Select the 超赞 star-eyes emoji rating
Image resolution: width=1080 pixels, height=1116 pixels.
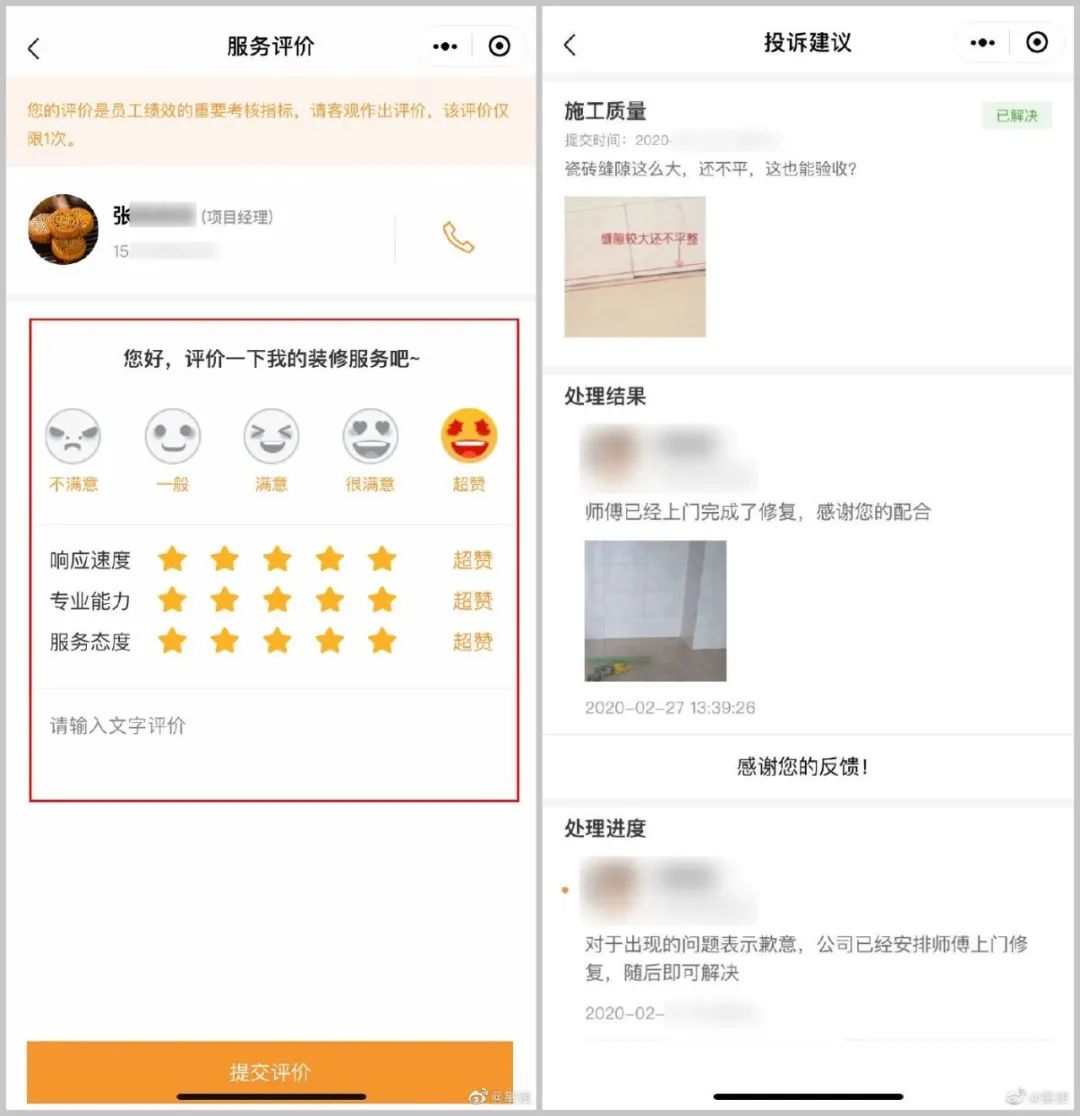(470, 434)
